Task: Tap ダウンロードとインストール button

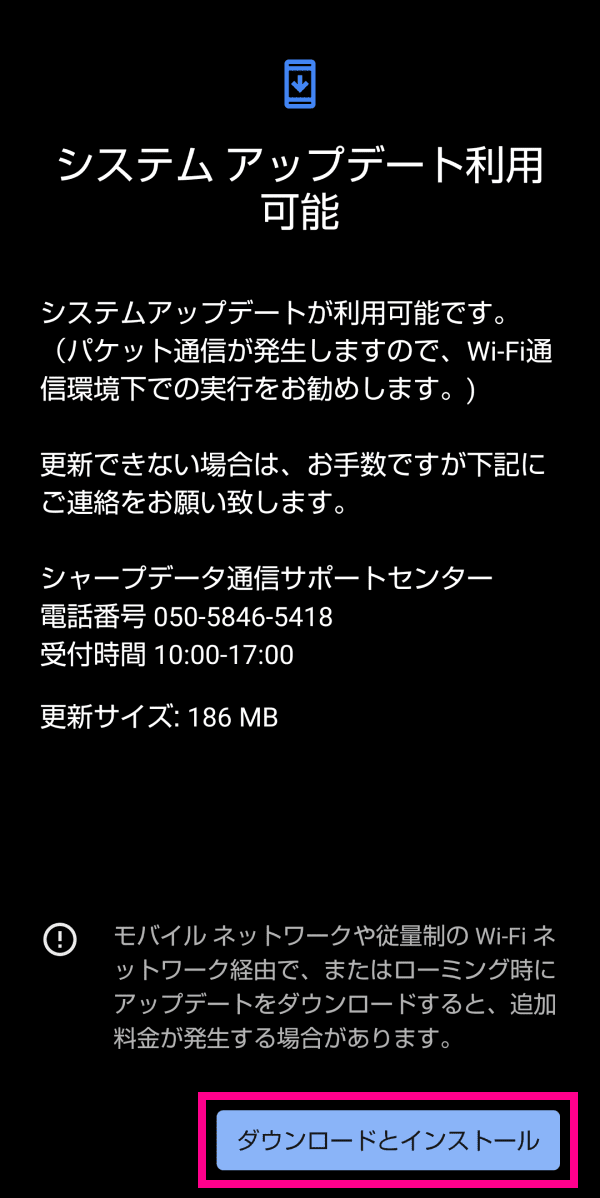Action: (x=388, y=1140)
